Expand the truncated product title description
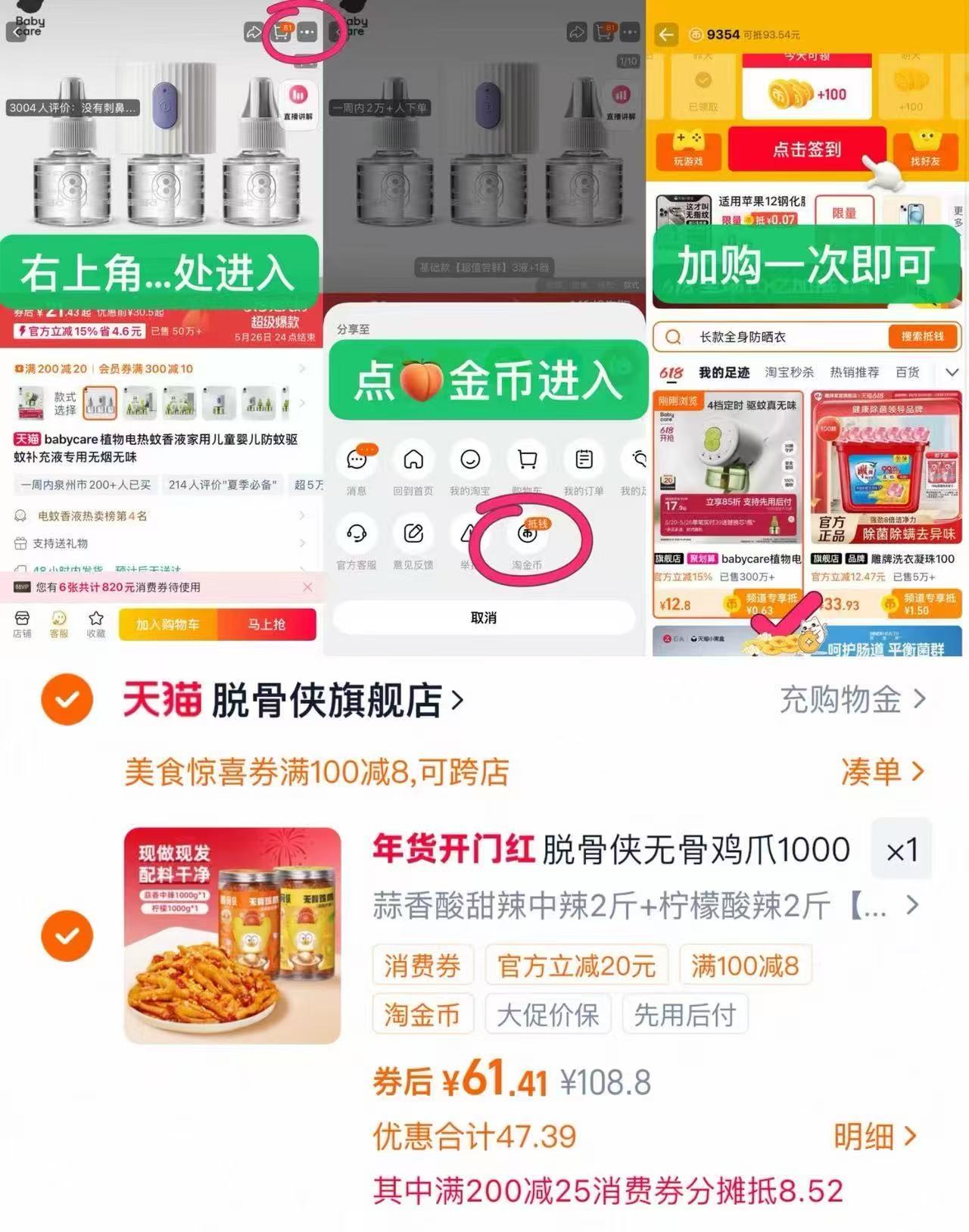 [912, 906]
